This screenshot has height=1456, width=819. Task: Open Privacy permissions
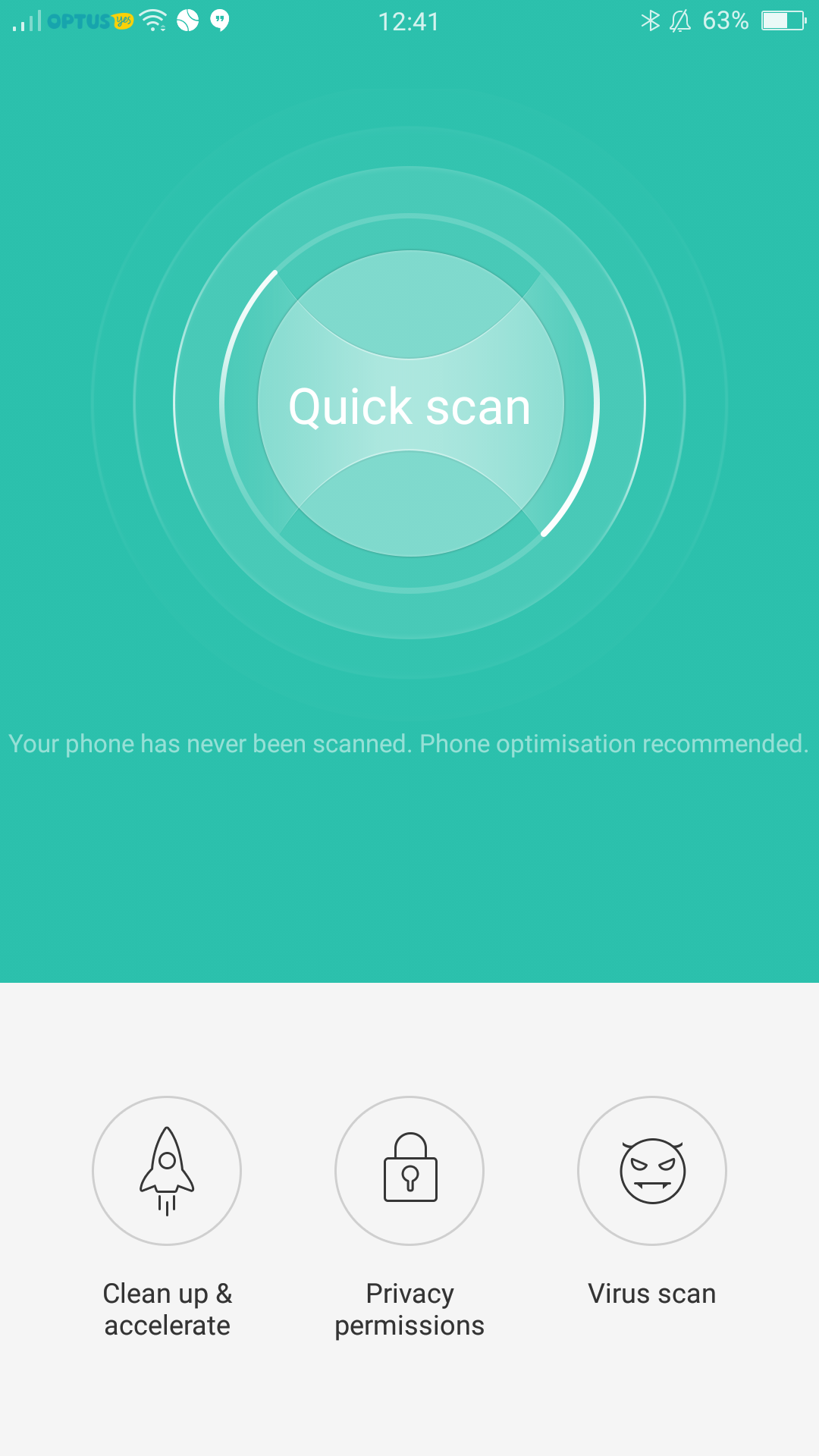[409, 1170]
